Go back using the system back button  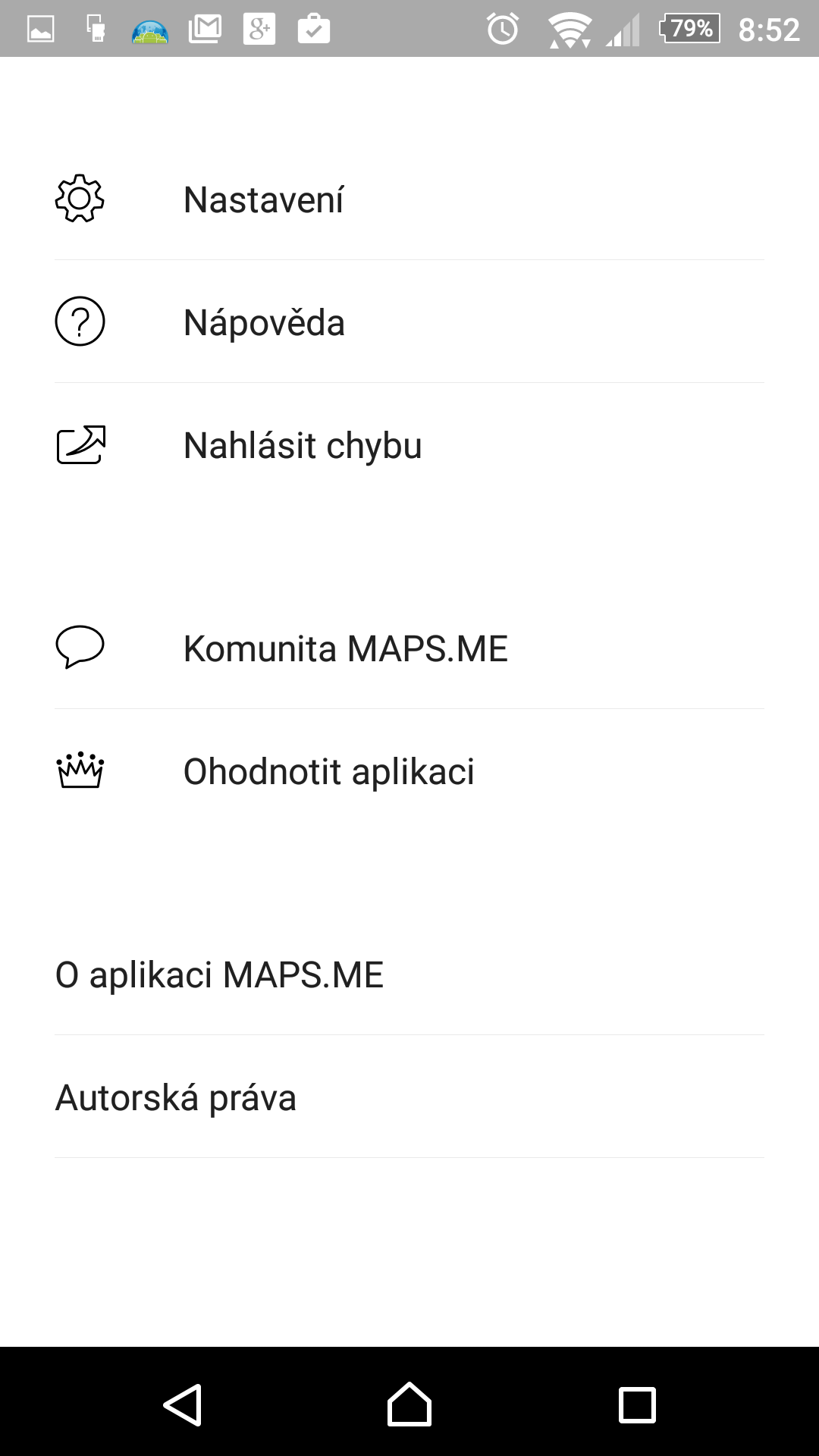click(x=182, y=1404)
